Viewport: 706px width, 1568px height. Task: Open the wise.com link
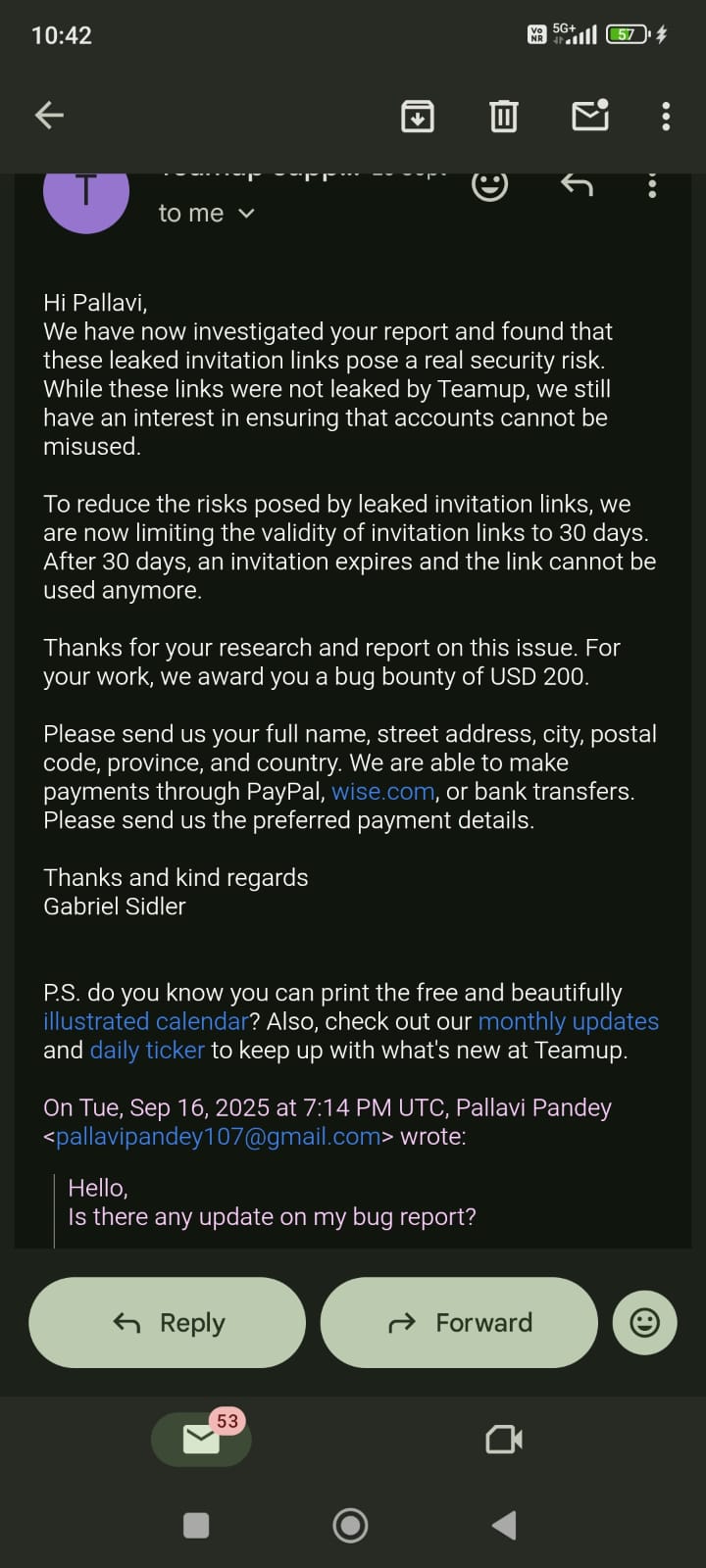click(x=382, y=792)
